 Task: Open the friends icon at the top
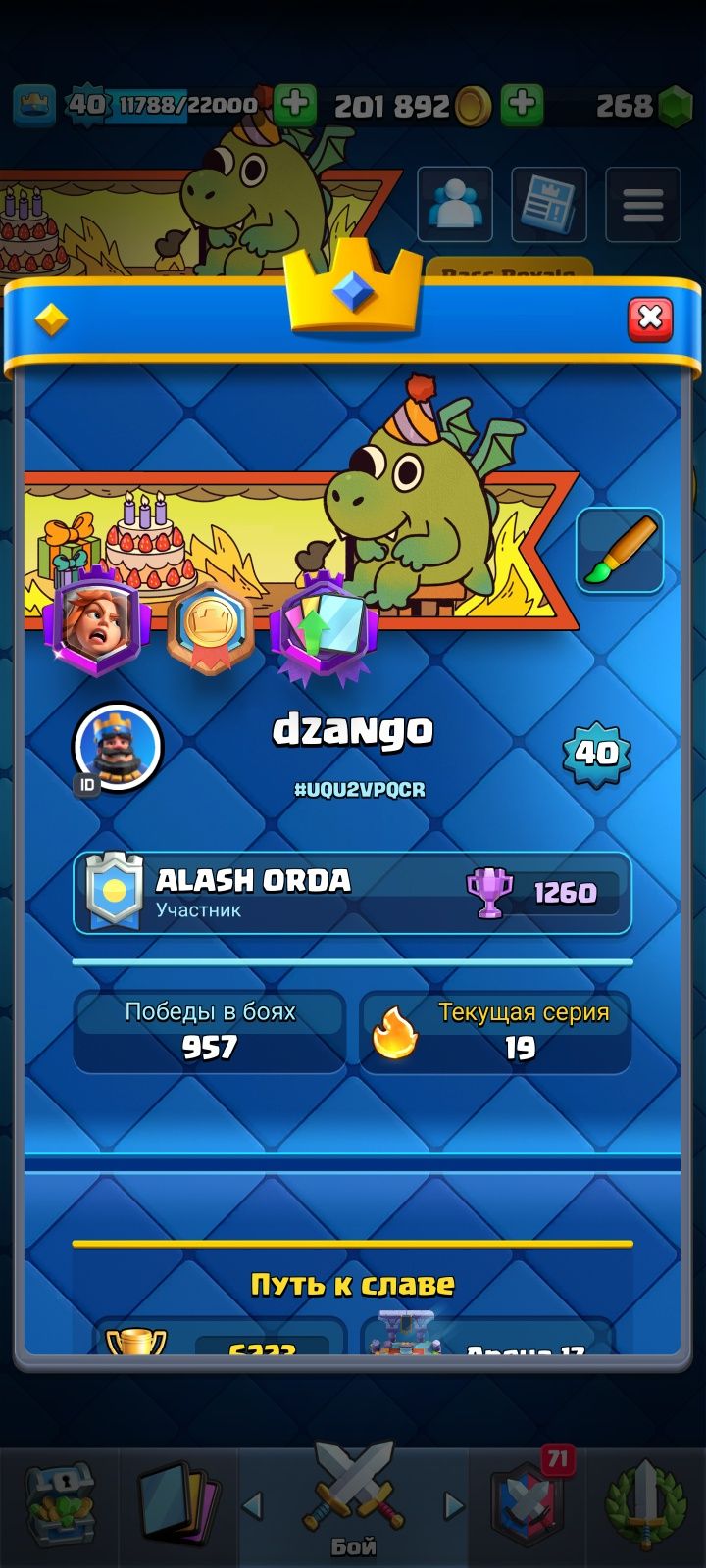[x=455, y=205]
